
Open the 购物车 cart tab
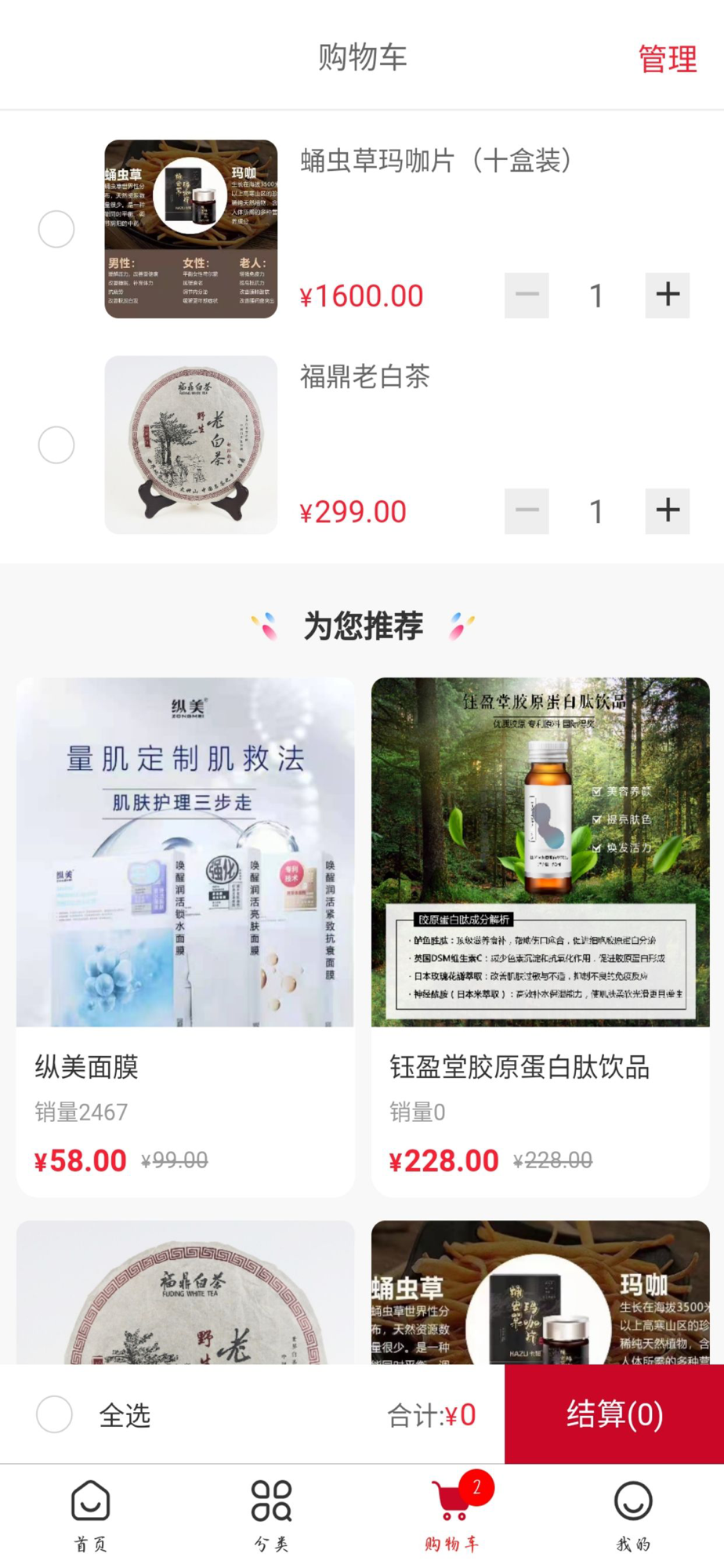[452, 1515]
